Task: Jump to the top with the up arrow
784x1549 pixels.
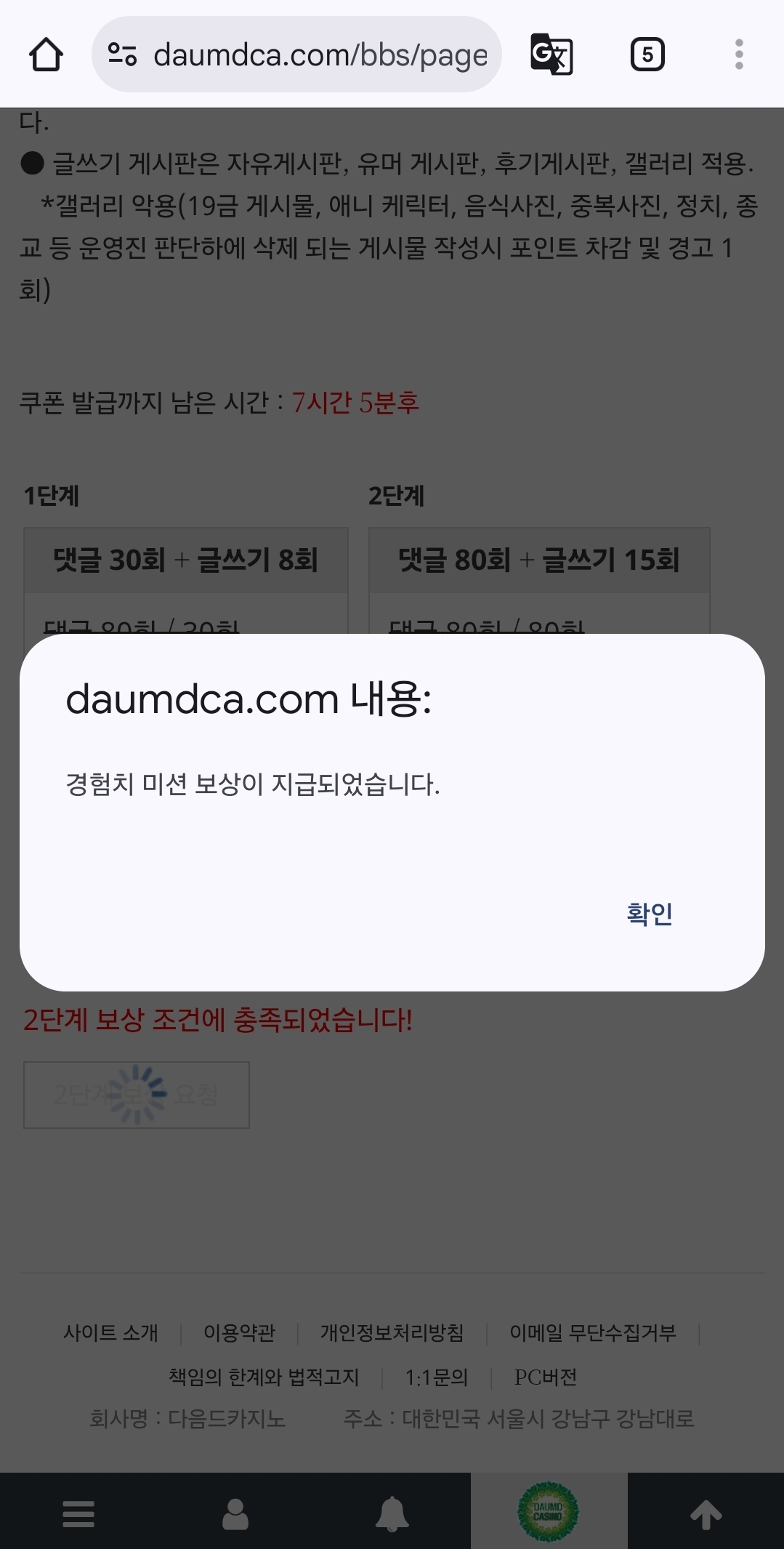Action: tap(706, 1514)
